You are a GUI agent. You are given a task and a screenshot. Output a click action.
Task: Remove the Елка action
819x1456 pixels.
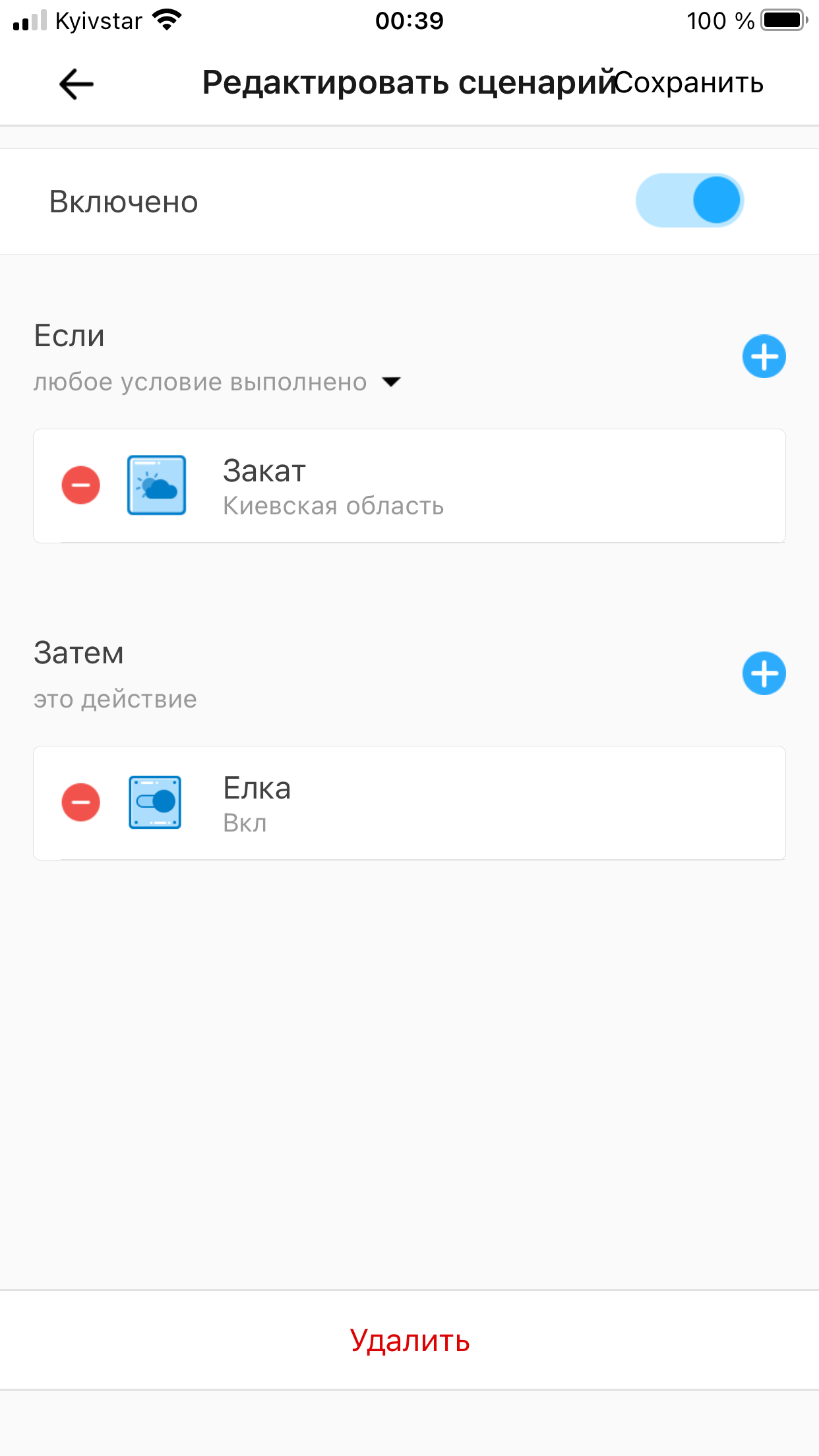coord(81,803)
